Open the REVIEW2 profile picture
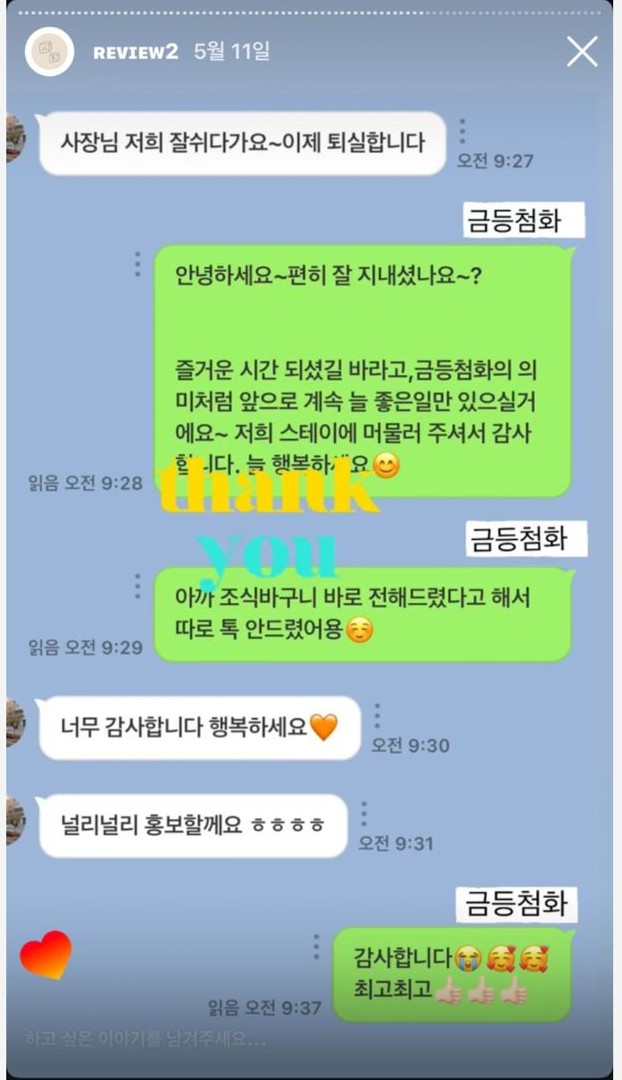The height and width of the screenshot is (1080, 622). [49, 52]
